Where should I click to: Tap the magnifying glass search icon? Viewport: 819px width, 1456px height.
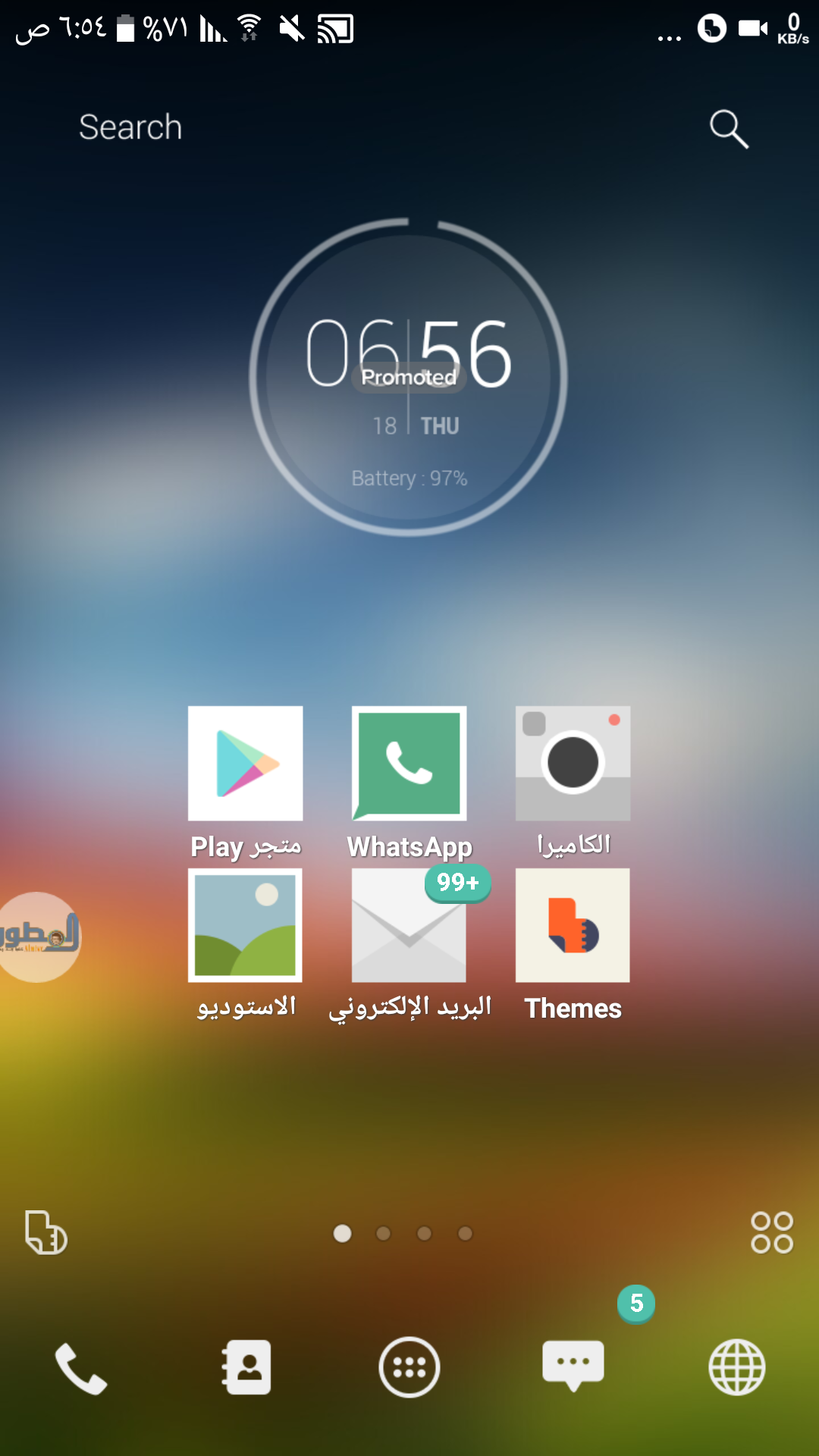729,129
